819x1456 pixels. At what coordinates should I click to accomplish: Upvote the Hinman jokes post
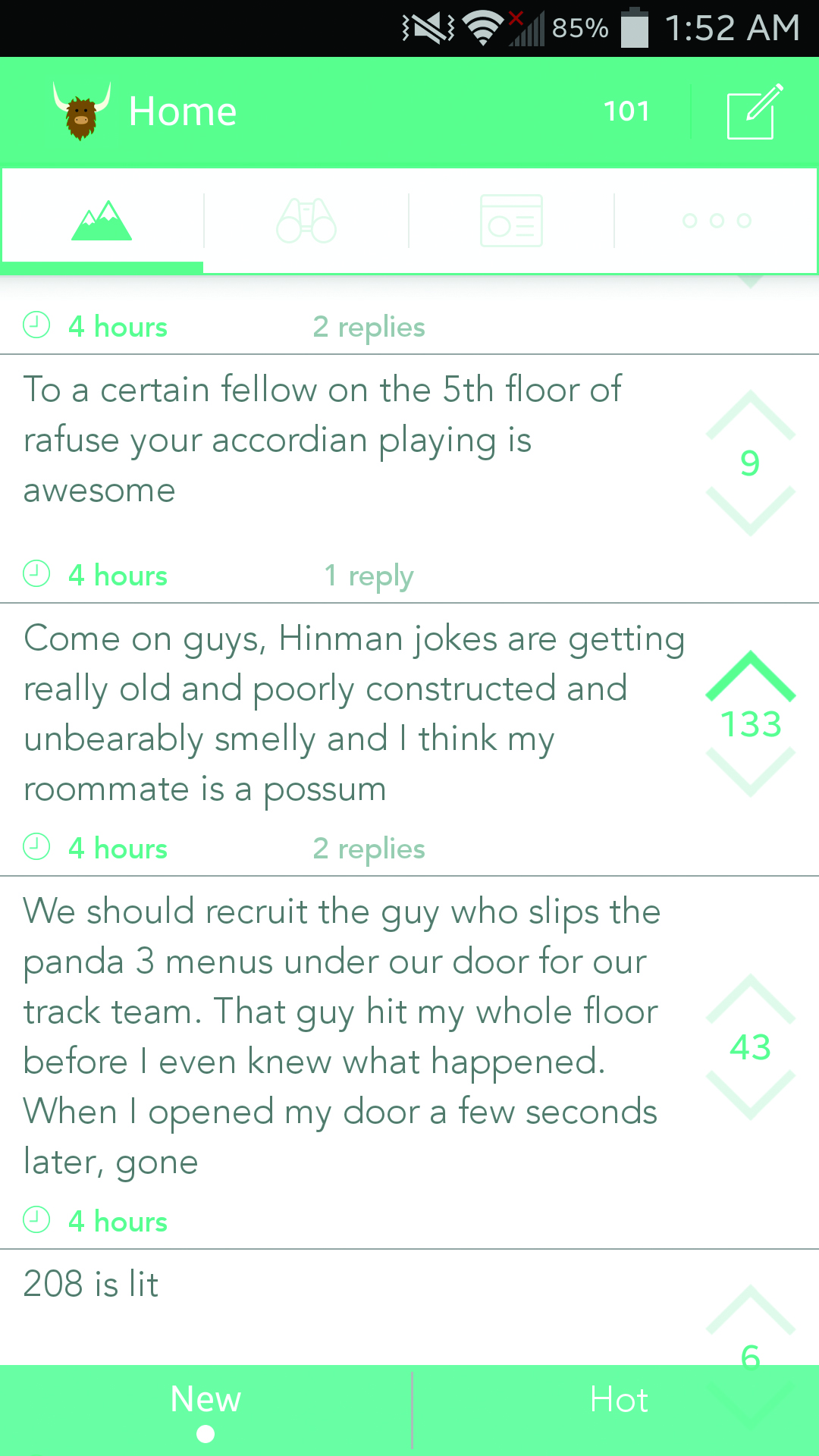point(750,676)
